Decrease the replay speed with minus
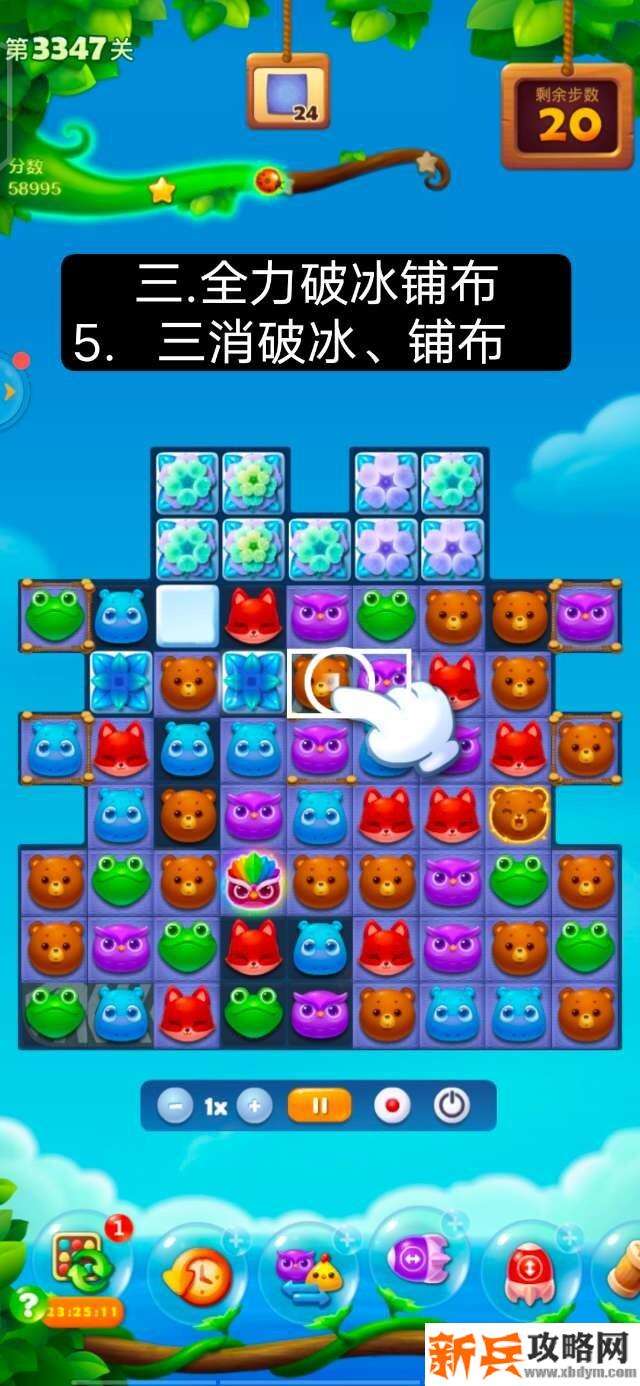The image size is (640, 1386). tap(175, 1107)
